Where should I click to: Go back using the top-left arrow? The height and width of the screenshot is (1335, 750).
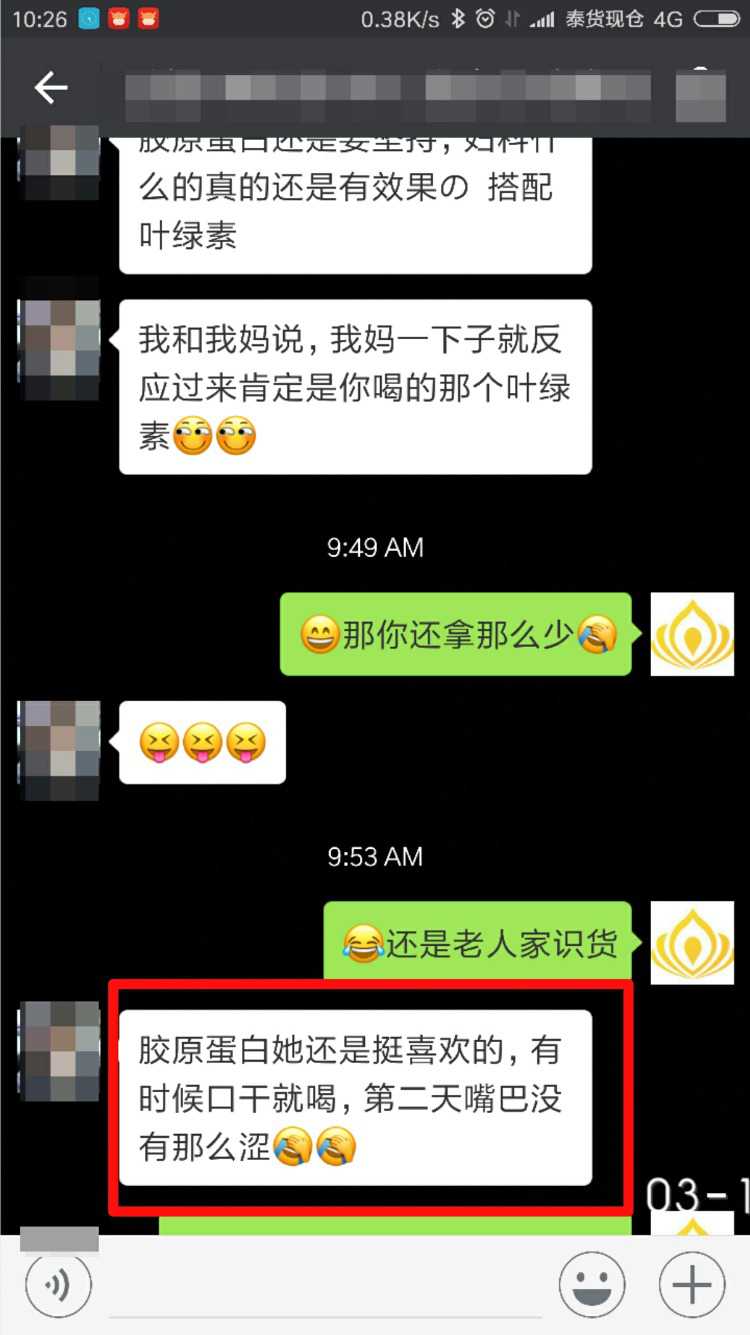point(50,88)
